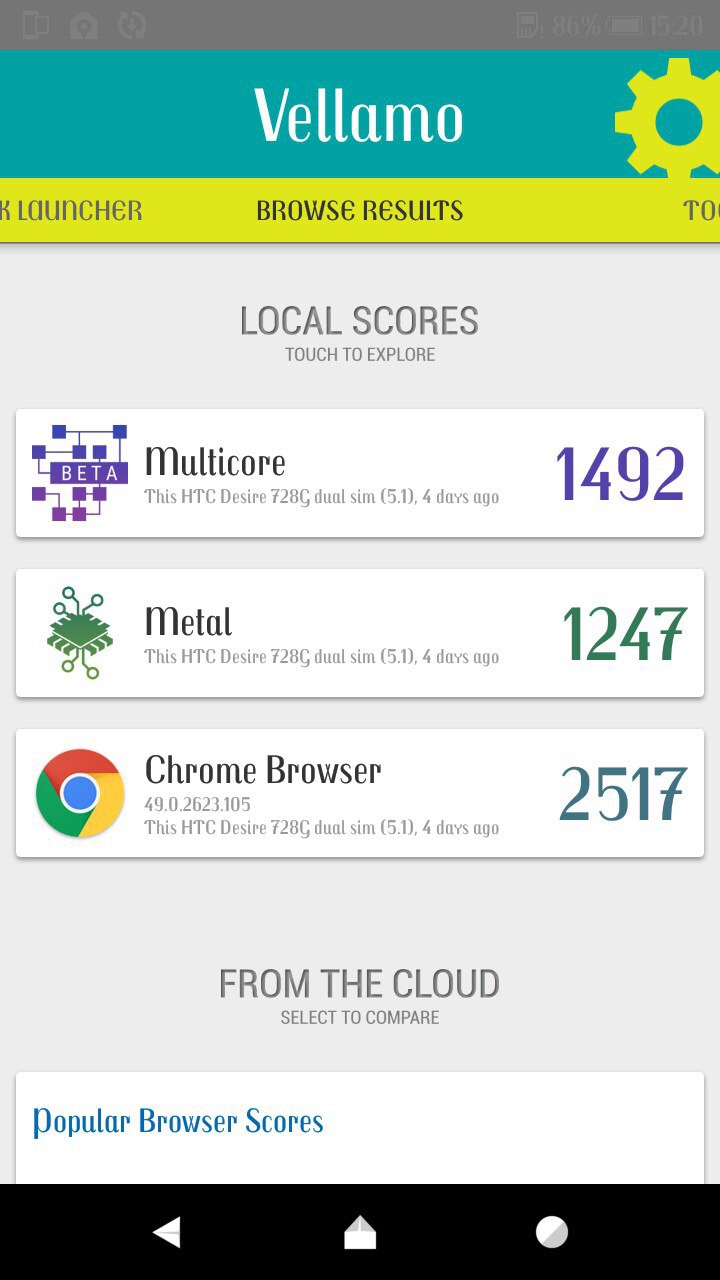Viewport: 720px width, 1280px height.
Task: Explore the Multicore score card
Action: click(x=360, y=473)
